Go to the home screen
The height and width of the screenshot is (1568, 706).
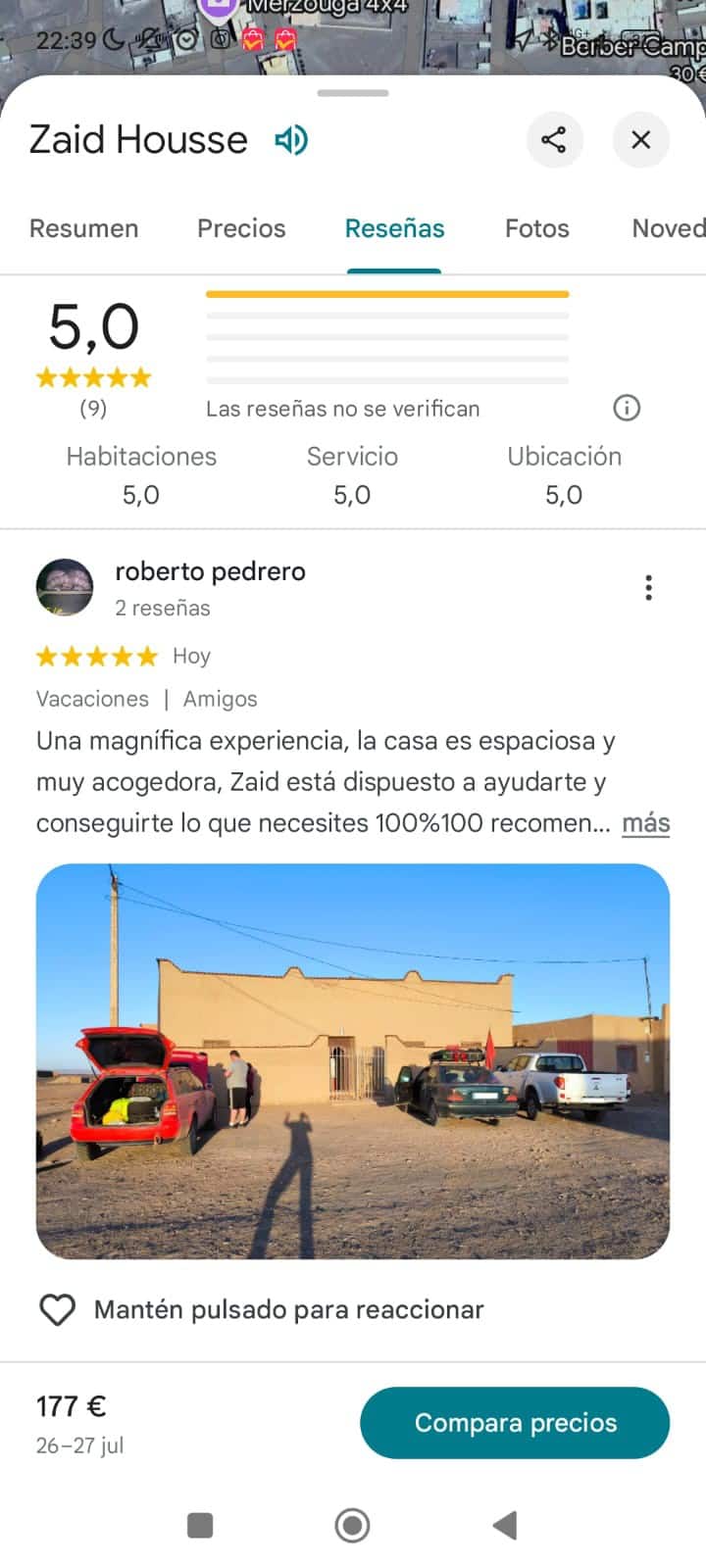coord(353,1525)
